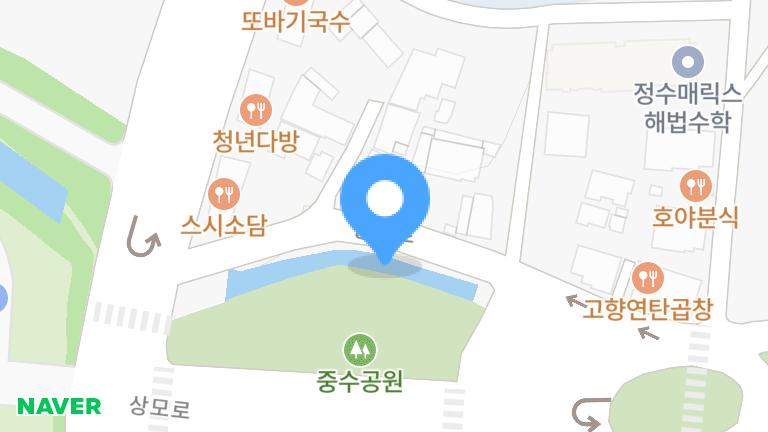The height and width of the screenshot is (432, 768).
Task: Select the 중수공원 park marker
Action: (x=359, y=349)
